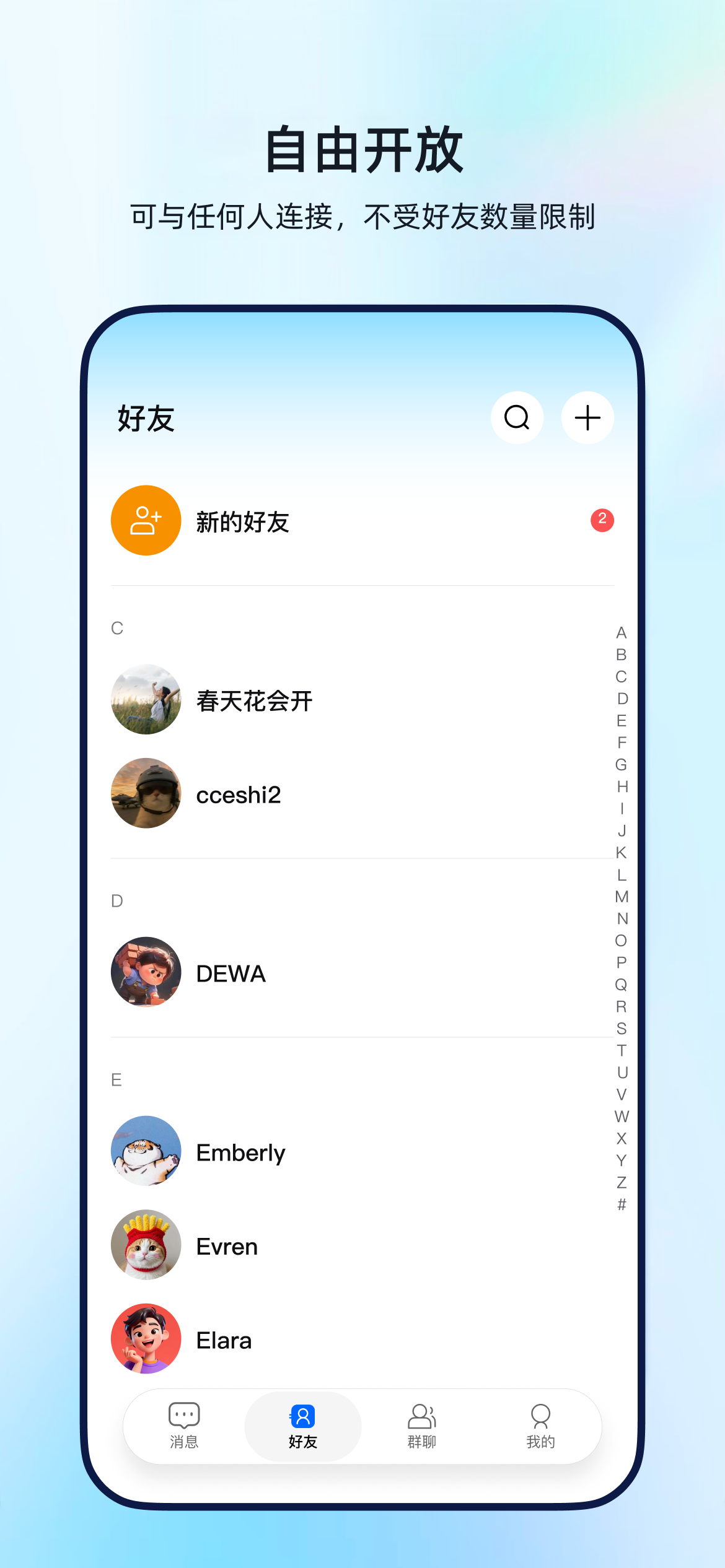
Task: Click the plus icon to add a friend
Action: (x=587, y=417)
